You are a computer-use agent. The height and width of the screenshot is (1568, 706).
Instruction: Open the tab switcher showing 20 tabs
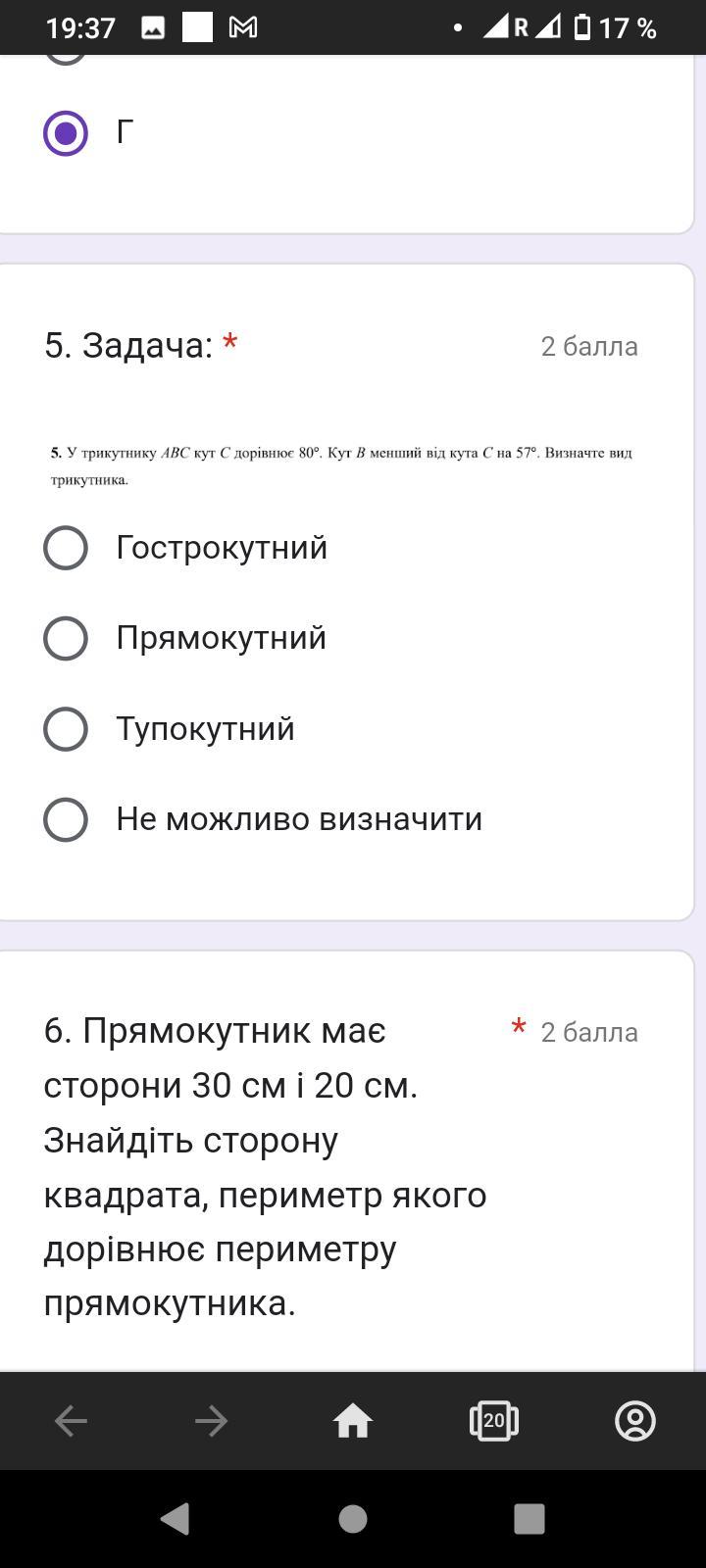tap(493, 1420)
